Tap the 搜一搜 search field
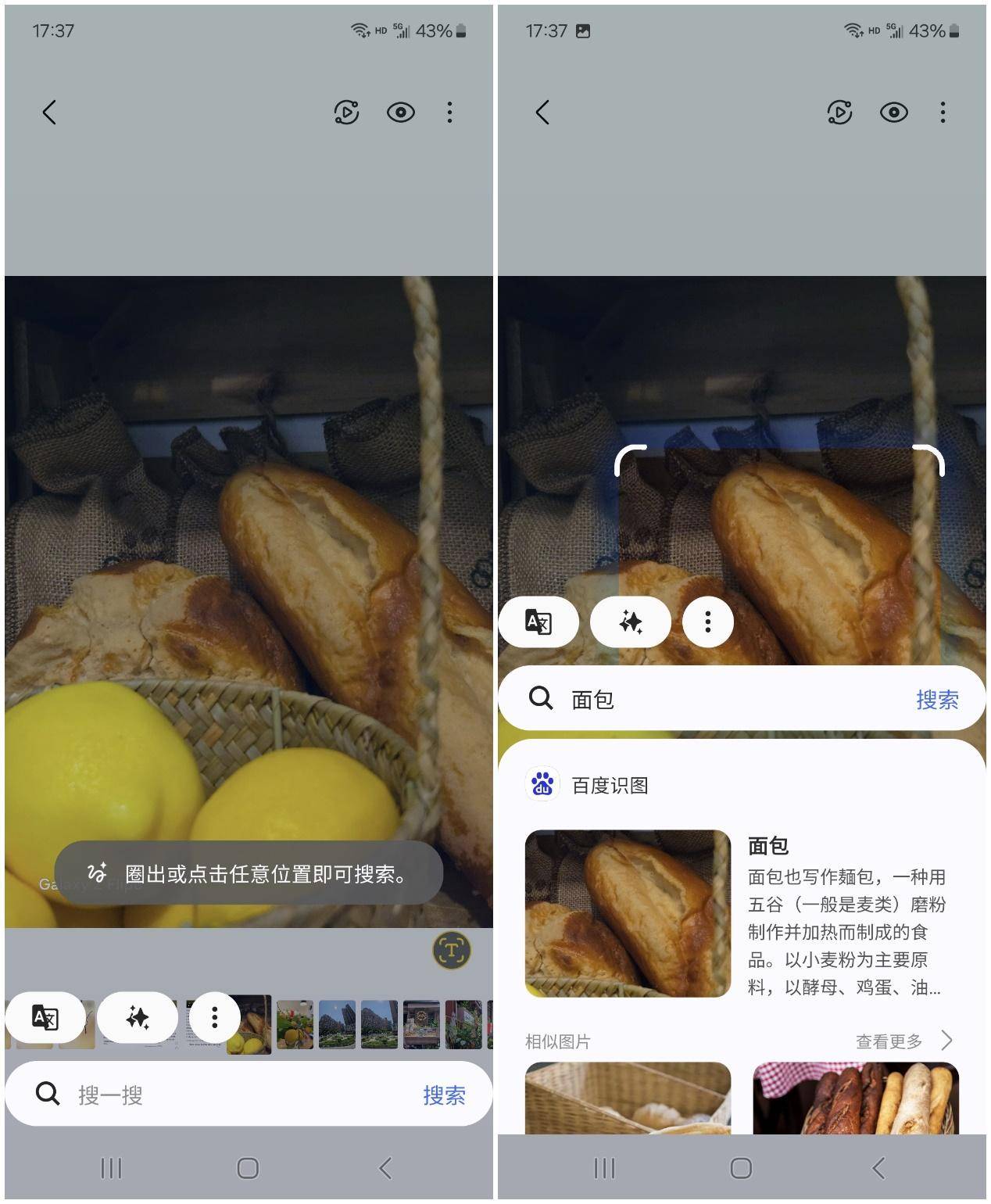Image resolution: width=991 pixels, height=1204 pixels. 234,1095
